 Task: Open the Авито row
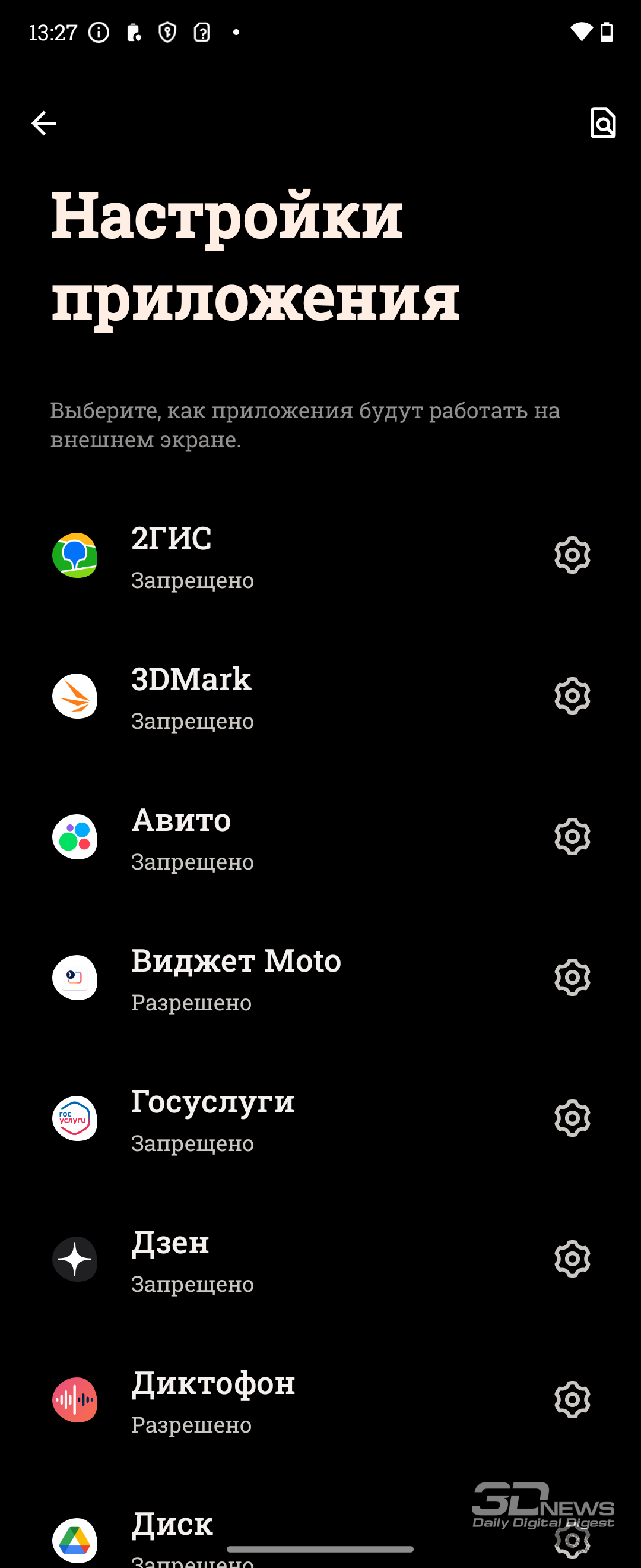point(320,837)
